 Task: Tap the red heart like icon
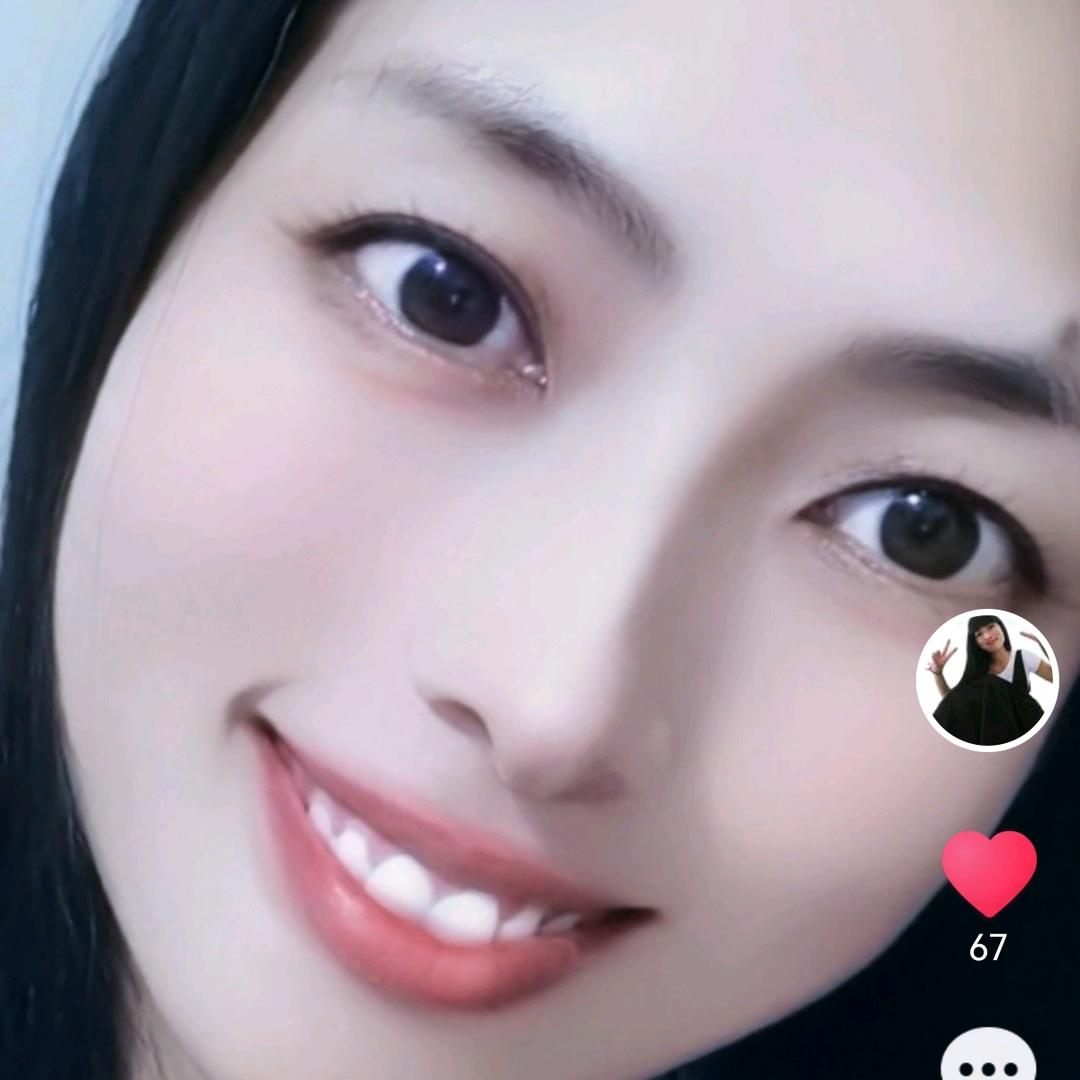989,872
